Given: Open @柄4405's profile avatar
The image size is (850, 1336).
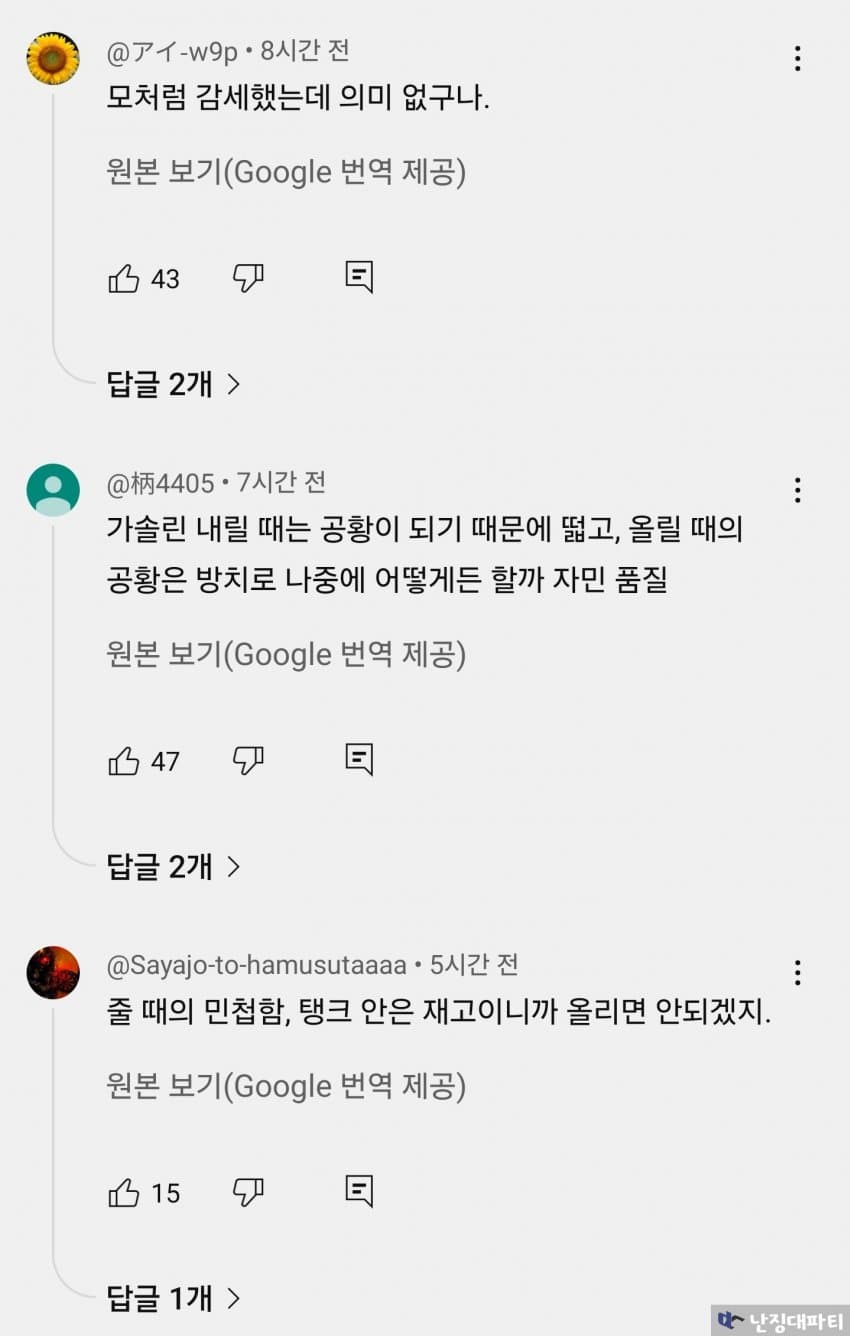Looking at the screenshot, I should point(53,490).
